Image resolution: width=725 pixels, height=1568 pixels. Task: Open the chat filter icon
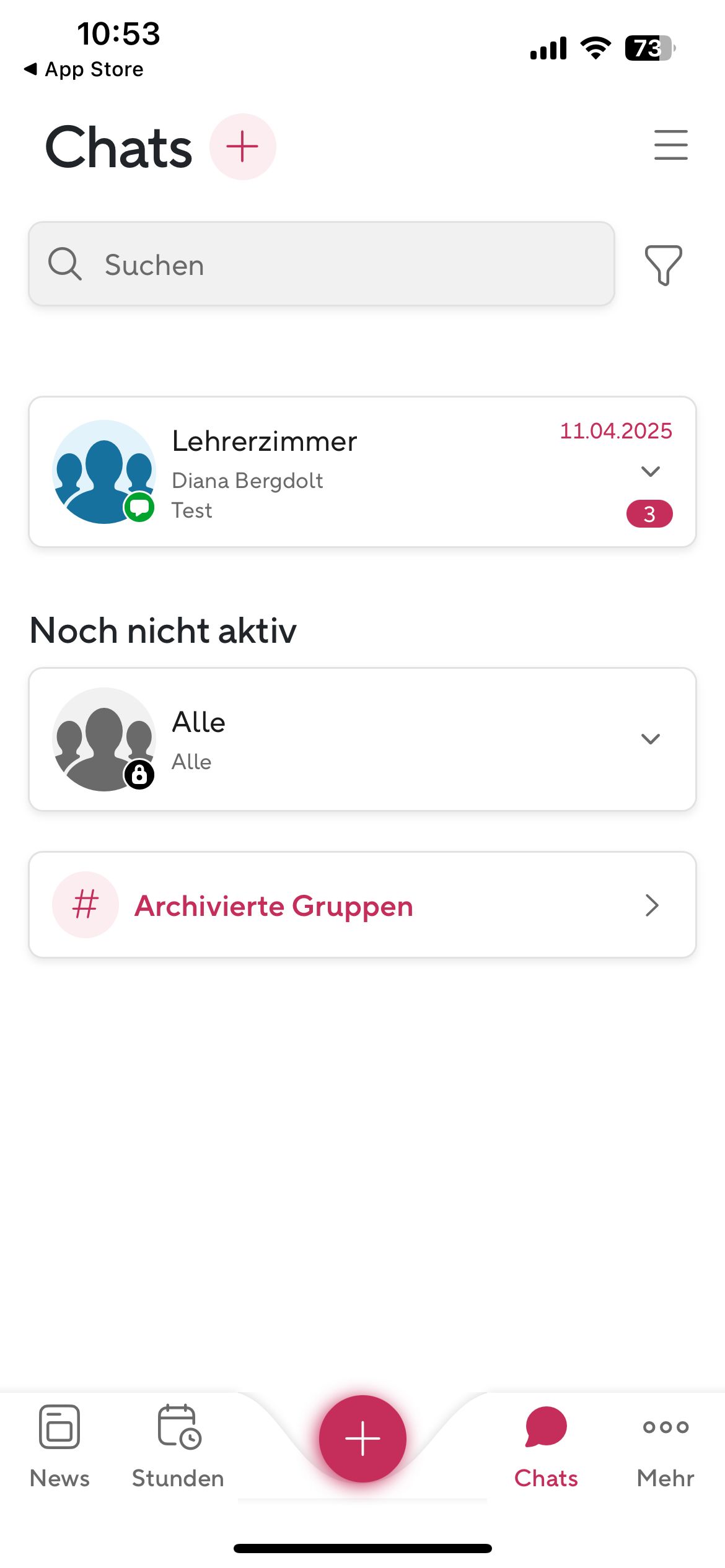coord(663,265)
